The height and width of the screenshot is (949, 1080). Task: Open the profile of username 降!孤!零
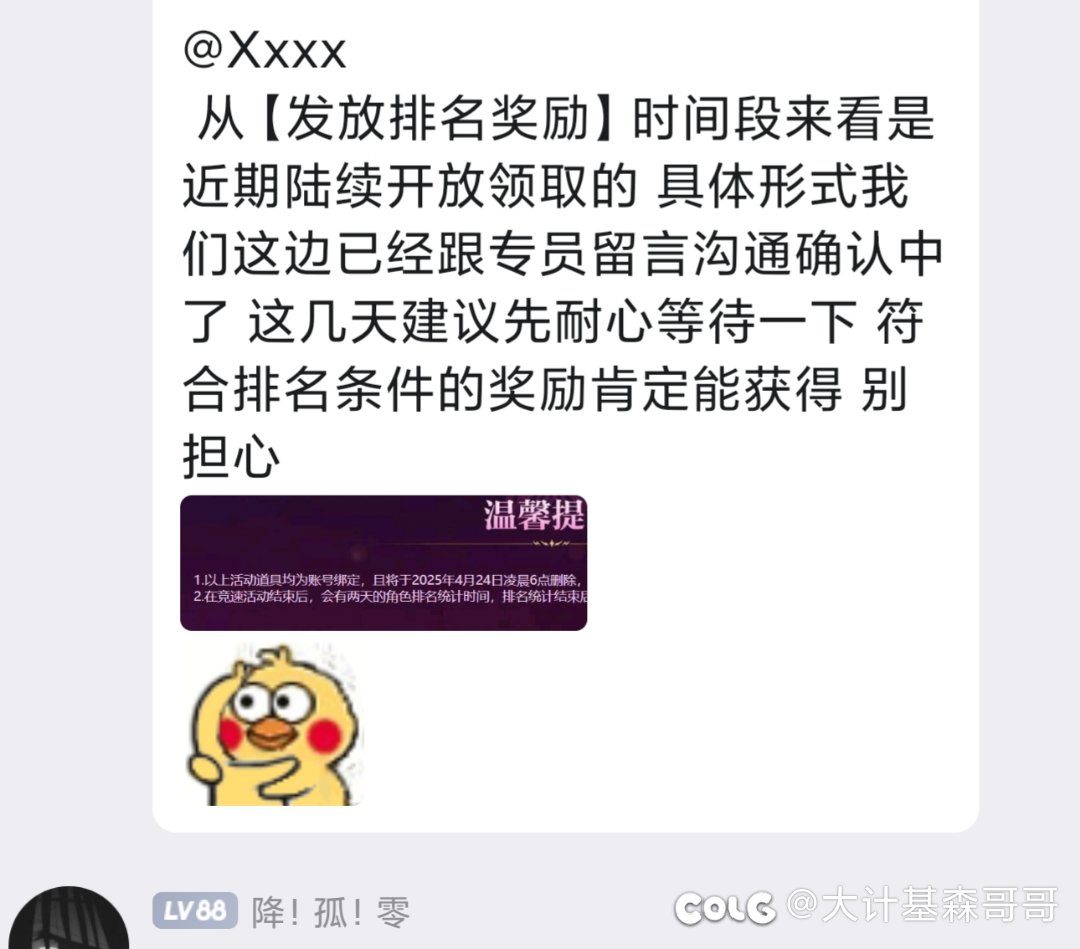tap(330, 912)
